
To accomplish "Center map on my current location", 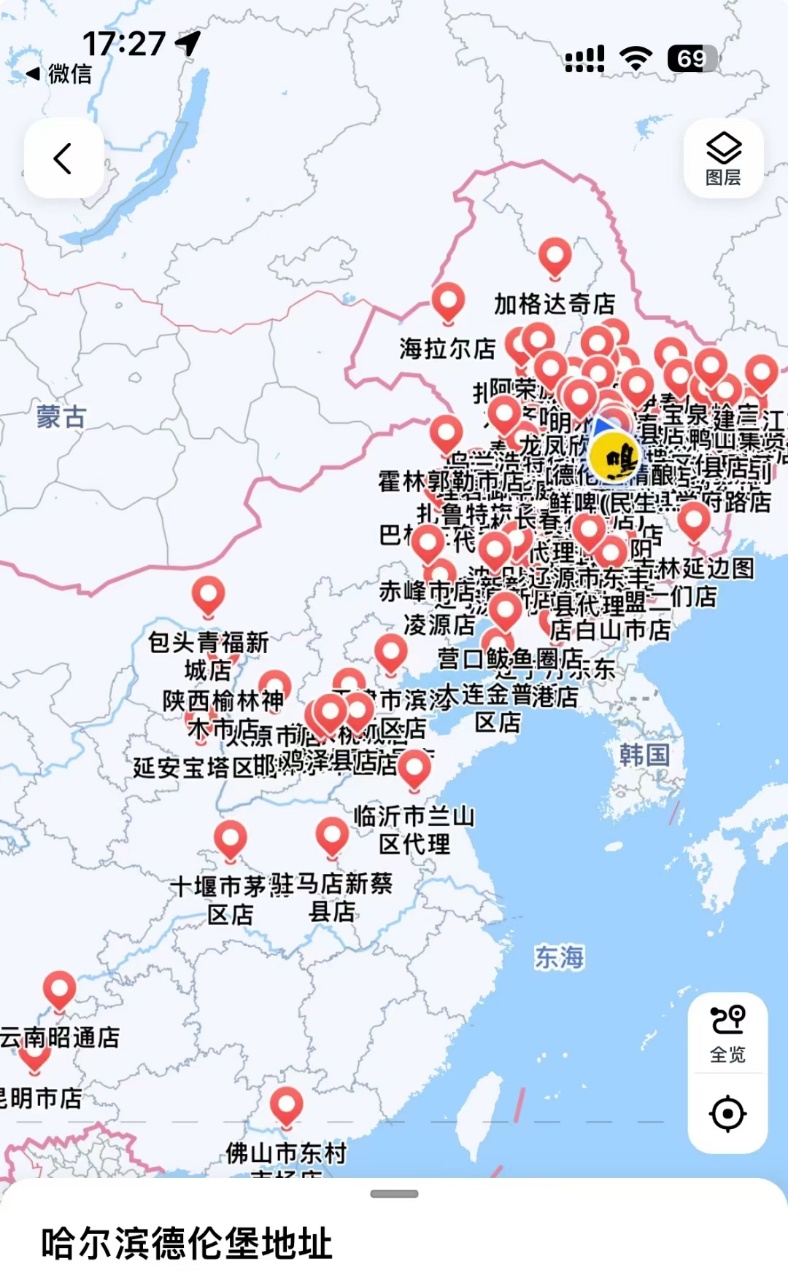I will (727, 1113).
